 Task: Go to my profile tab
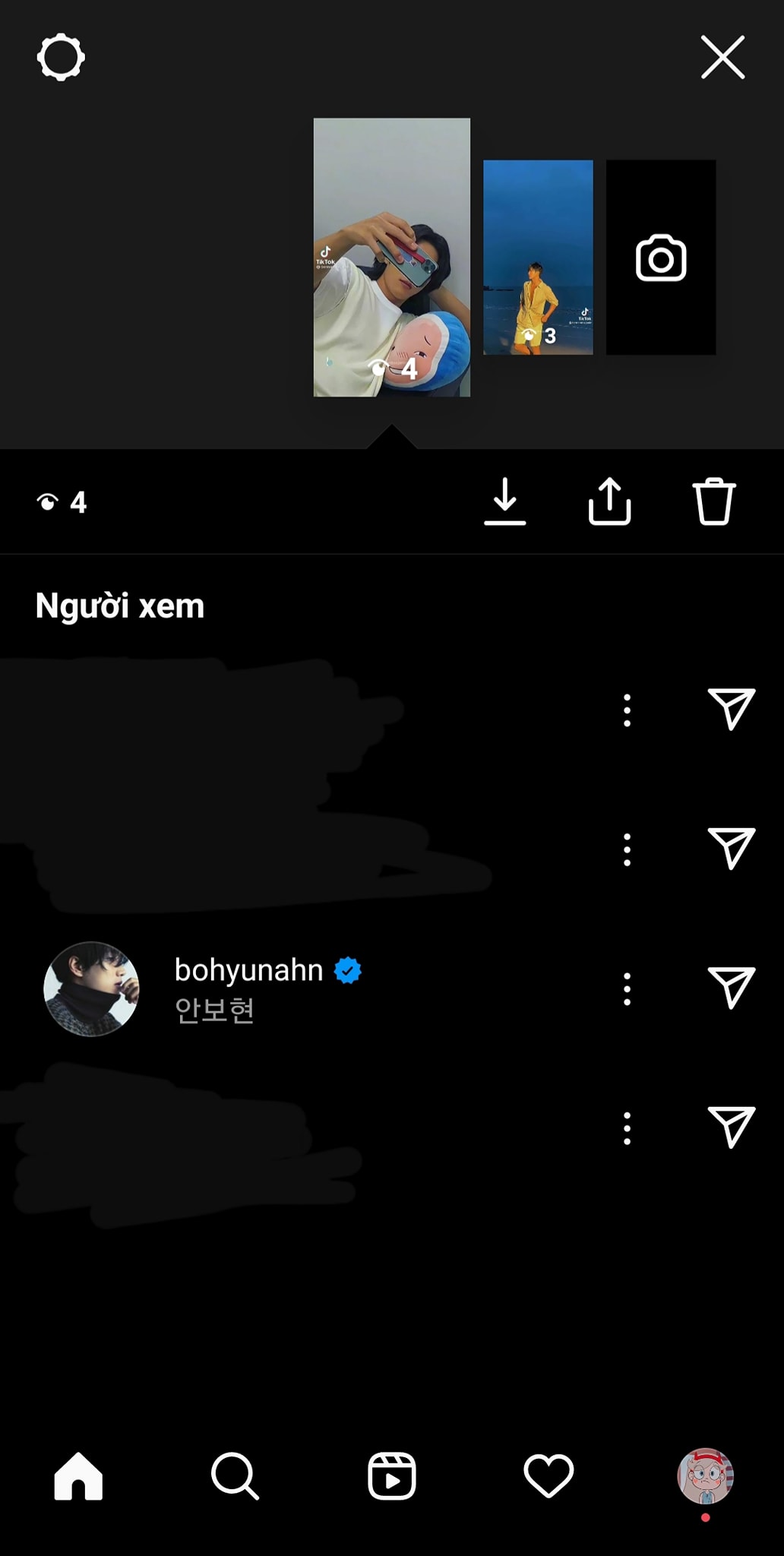tap(705, 1476)
